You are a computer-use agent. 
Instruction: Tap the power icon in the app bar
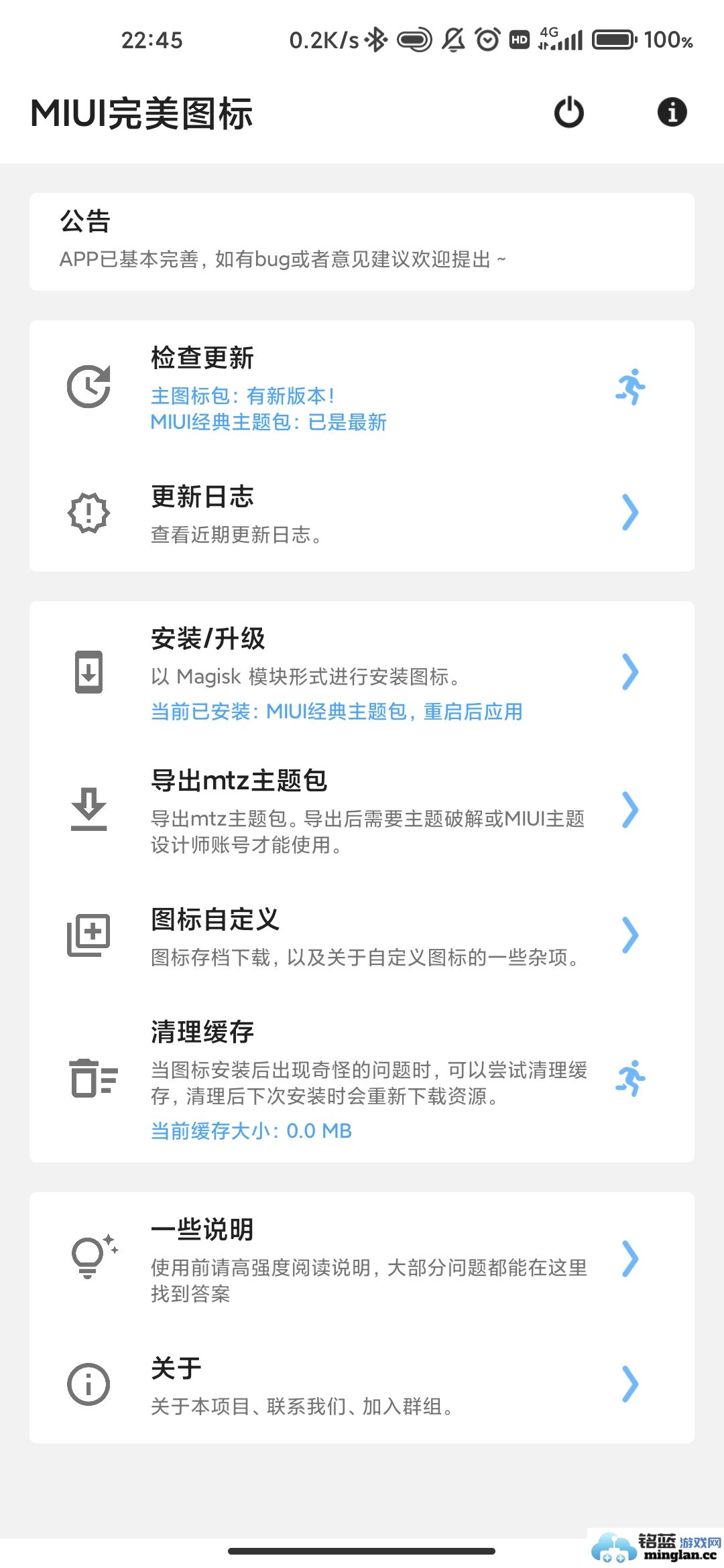[x=568, y=112]
